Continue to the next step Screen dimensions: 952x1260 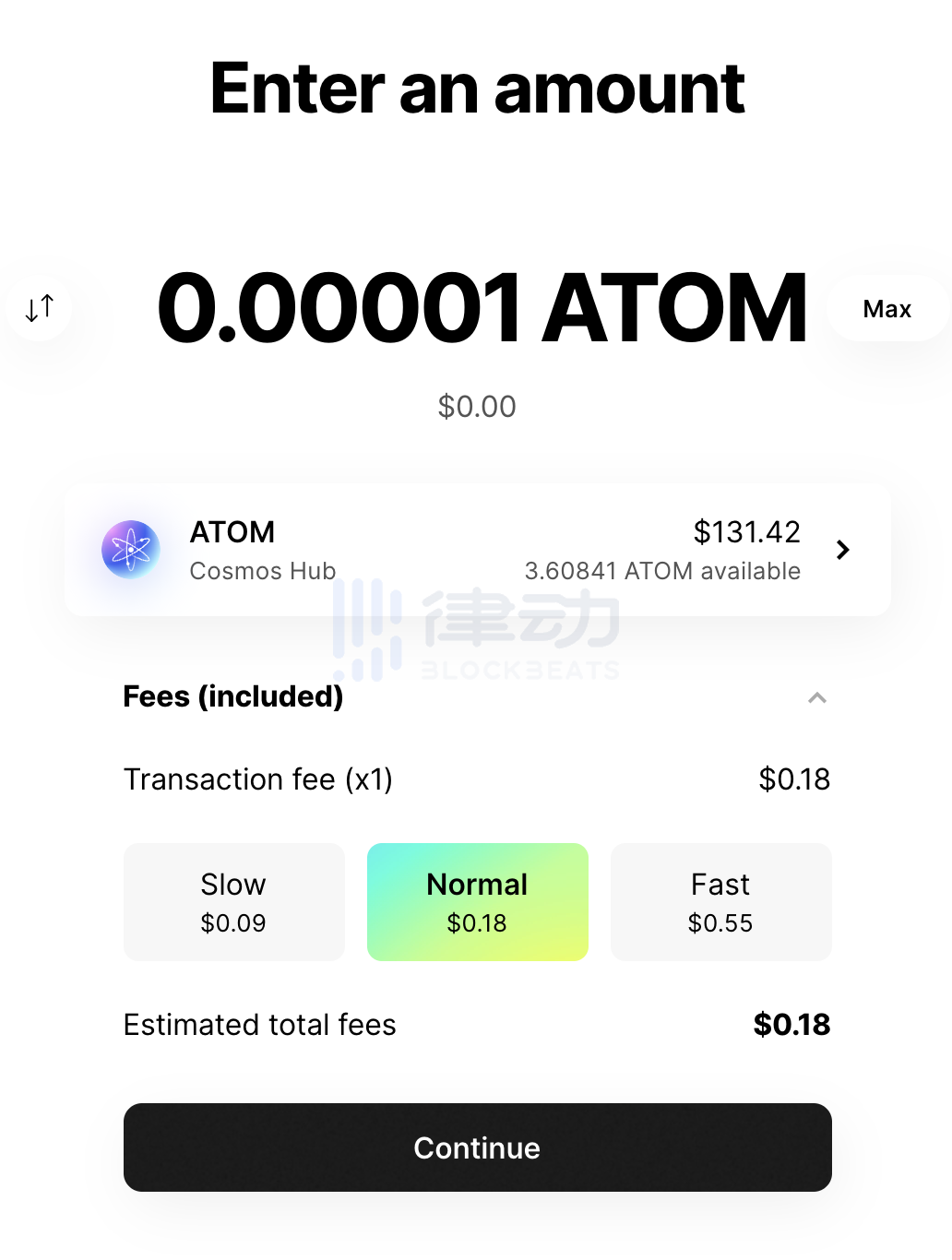coord(477,1147)
